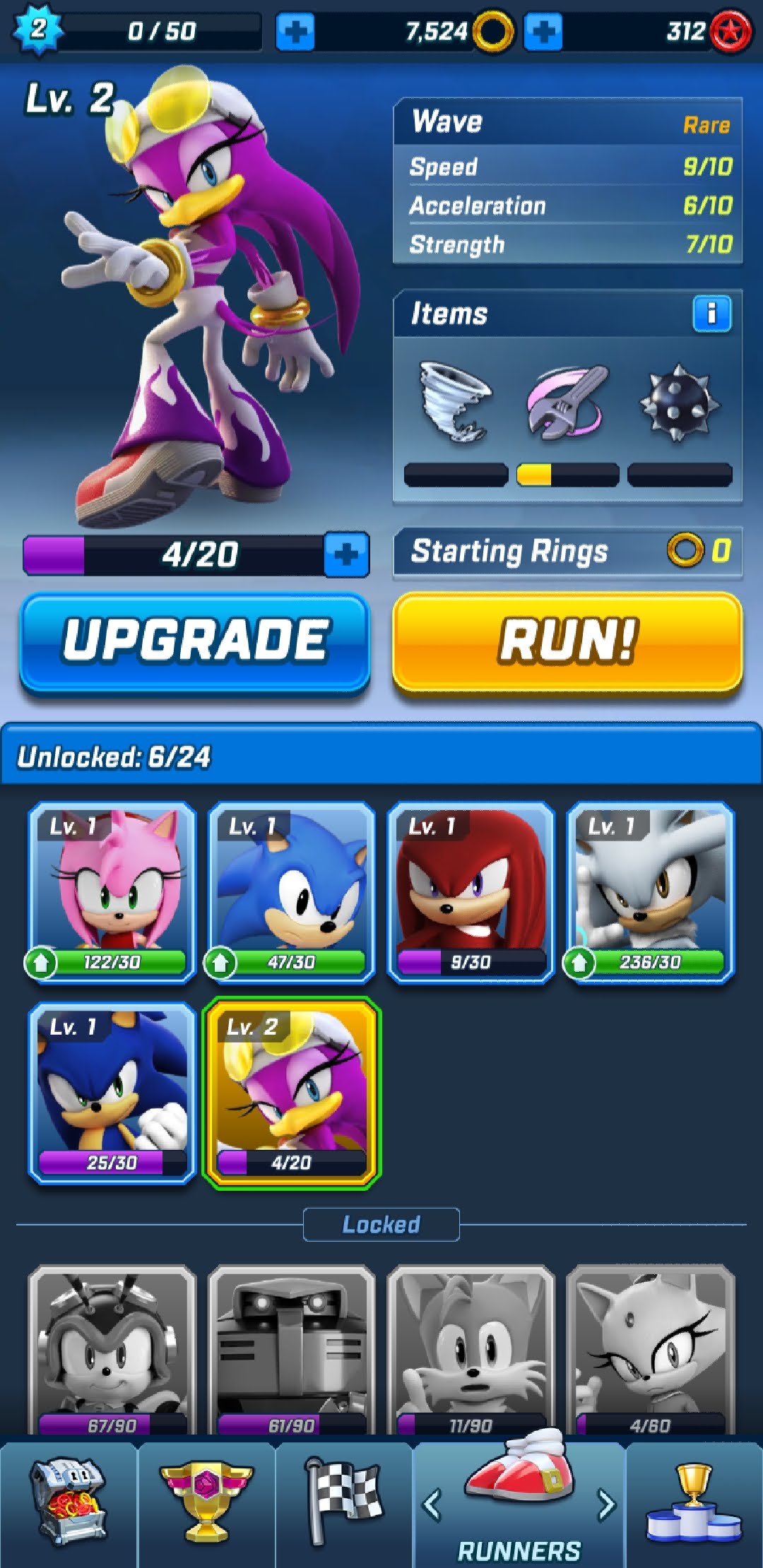Switch to the checkered flag tab
Viewport: 763px width, 1568px height.
pyautogui.click(x=343, y=1504)
